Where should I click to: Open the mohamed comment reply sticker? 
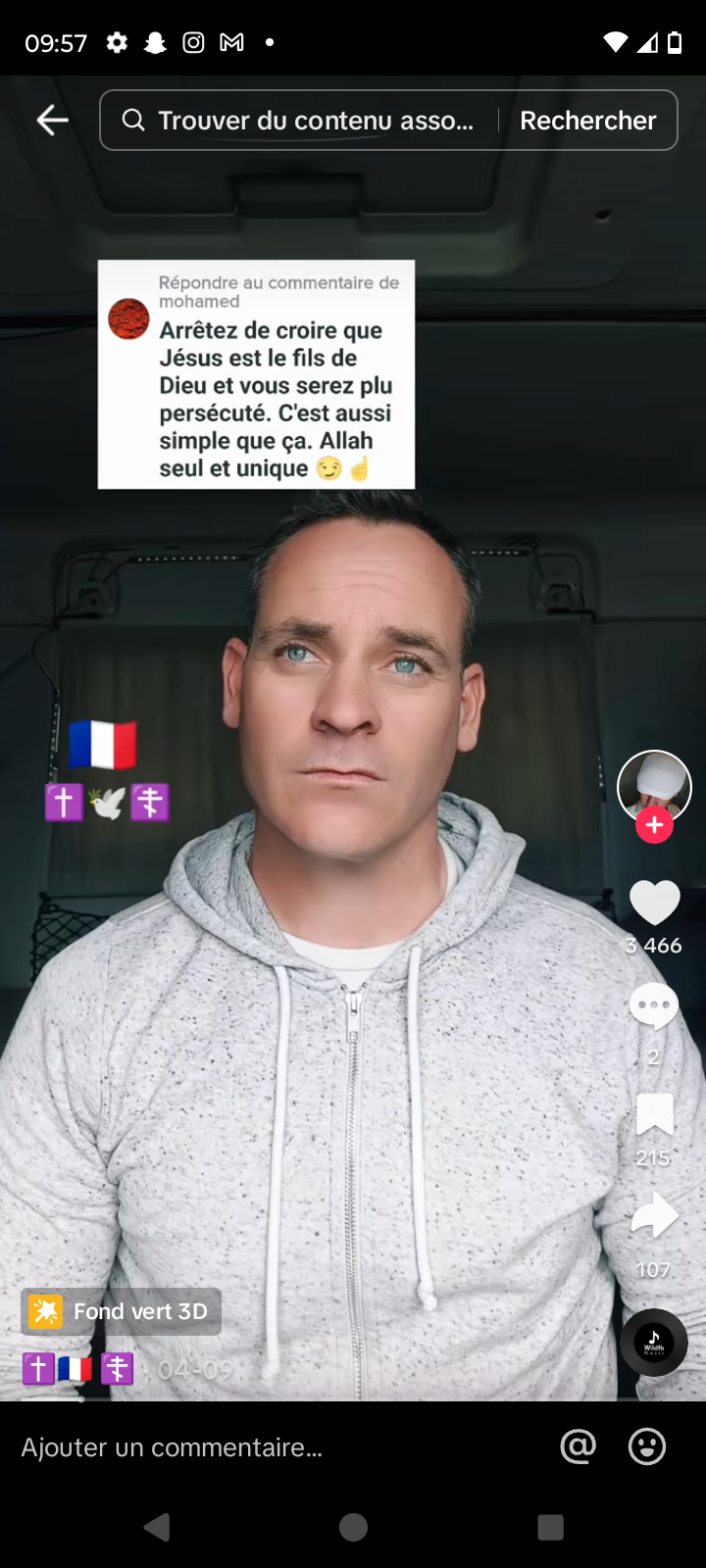pyautogui.click(x=256, y=374)
